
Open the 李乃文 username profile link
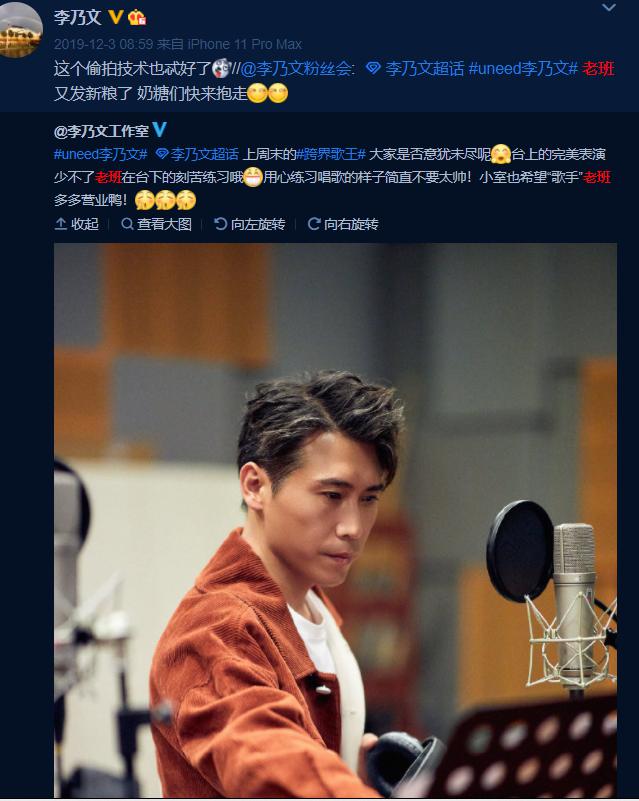[x=77, y=17]
